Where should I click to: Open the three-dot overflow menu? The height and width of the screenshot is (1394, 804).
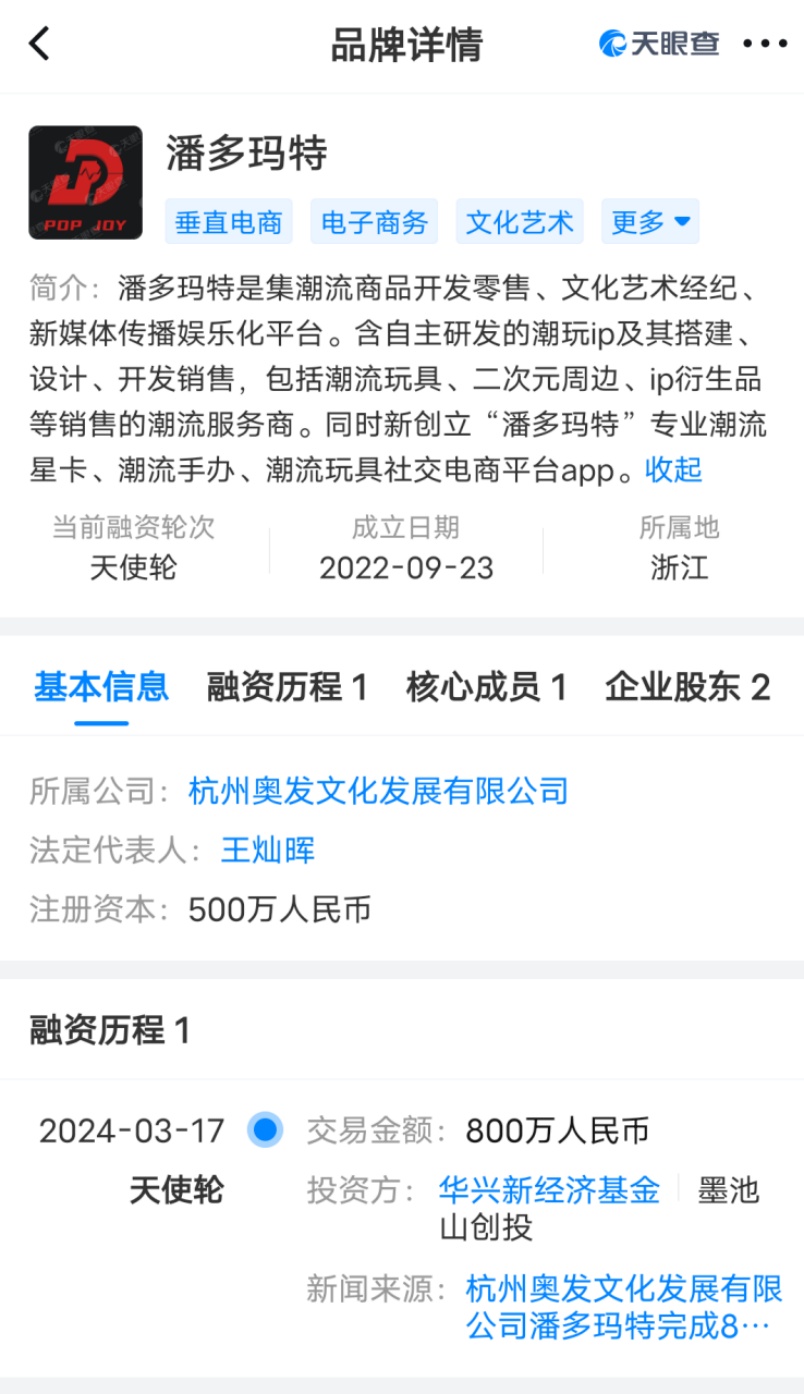tap(766, 45)
